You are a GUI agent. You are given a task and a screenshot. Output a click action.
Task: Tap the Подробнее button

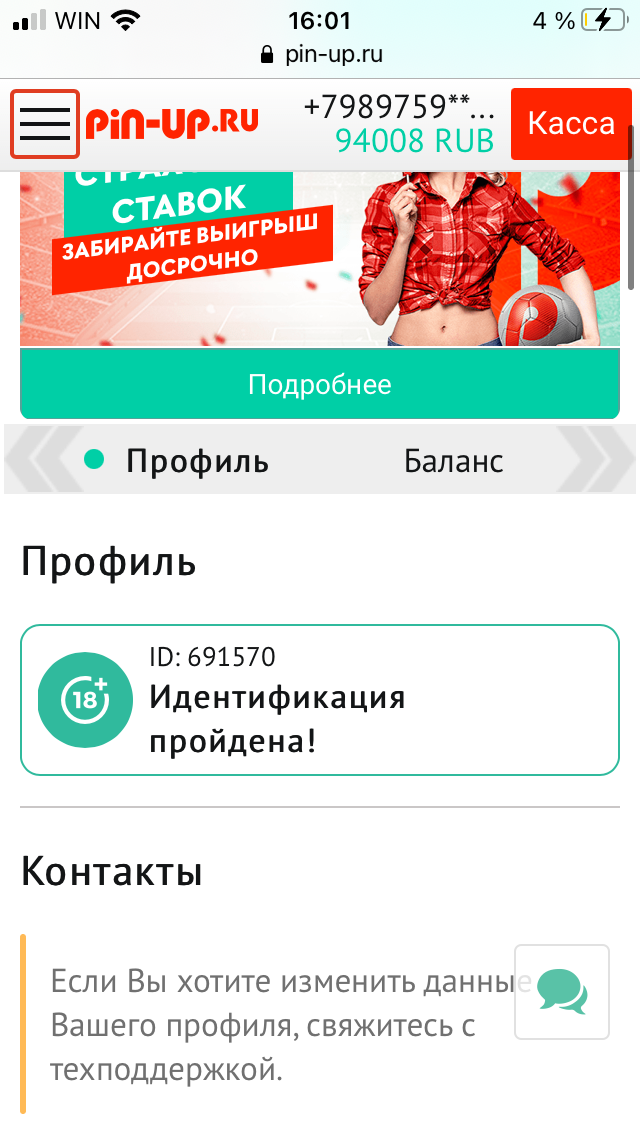pyautogui.click(x=320, y=385)
